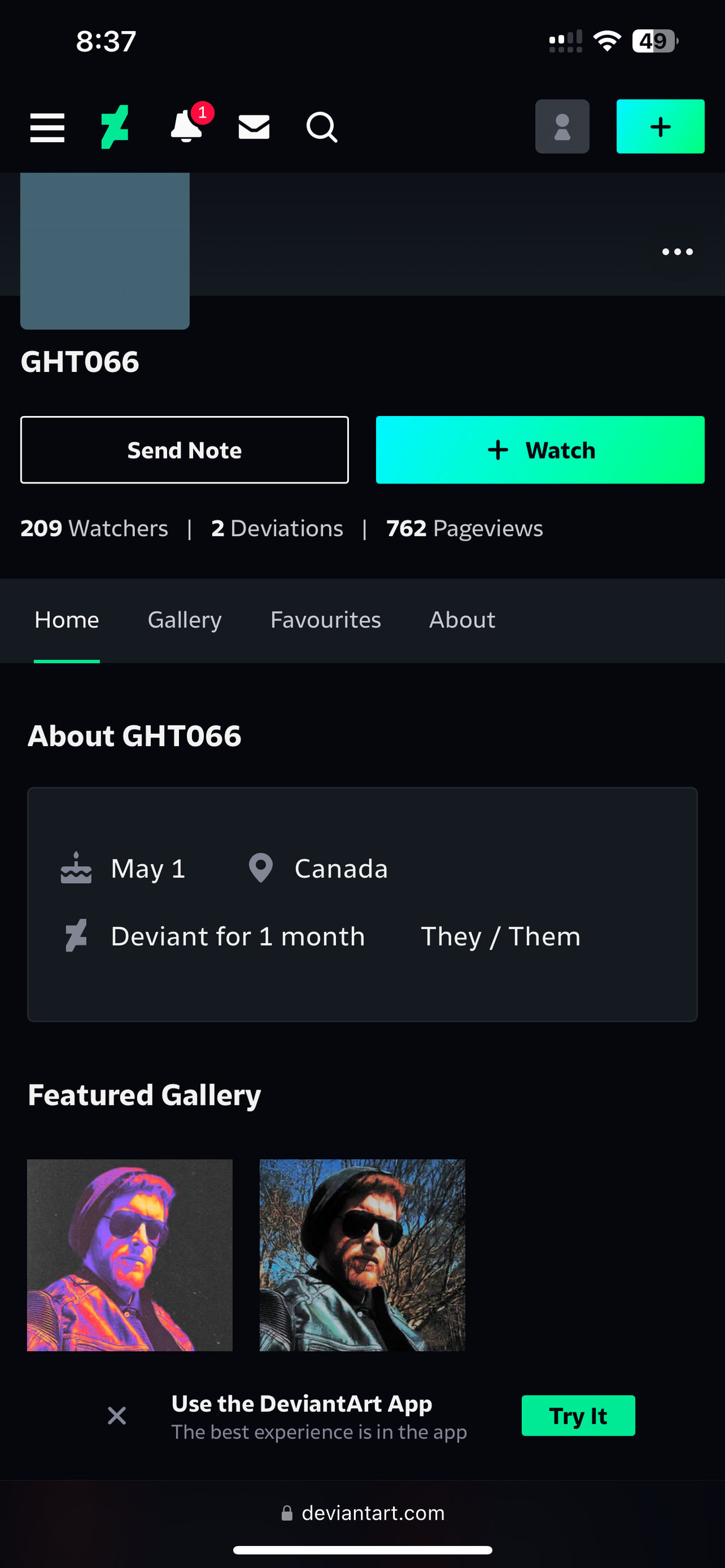Send a note to GHT066

[184, 450]
